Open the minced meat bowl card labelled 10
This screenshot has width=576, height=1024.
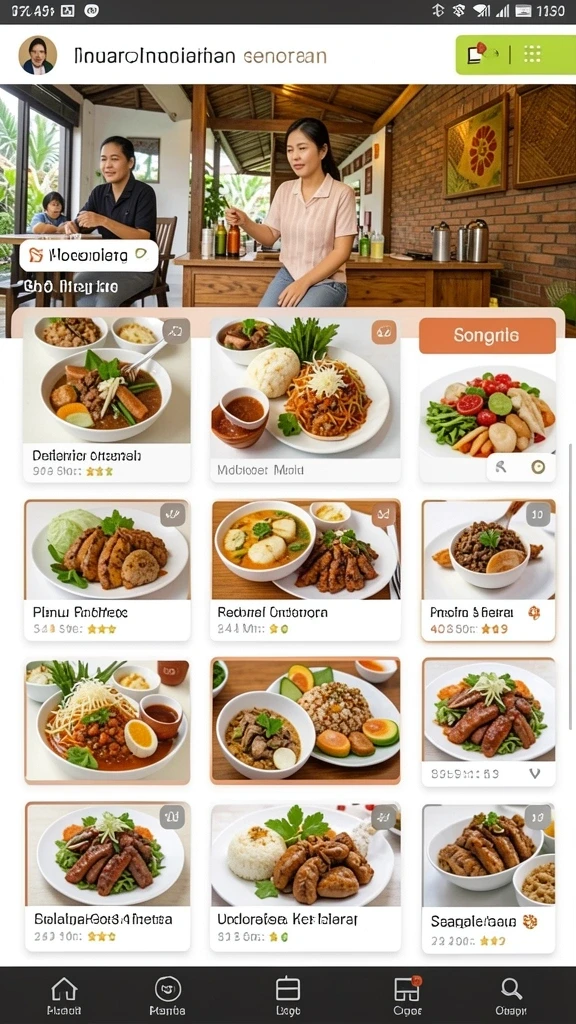pos(488,570)
